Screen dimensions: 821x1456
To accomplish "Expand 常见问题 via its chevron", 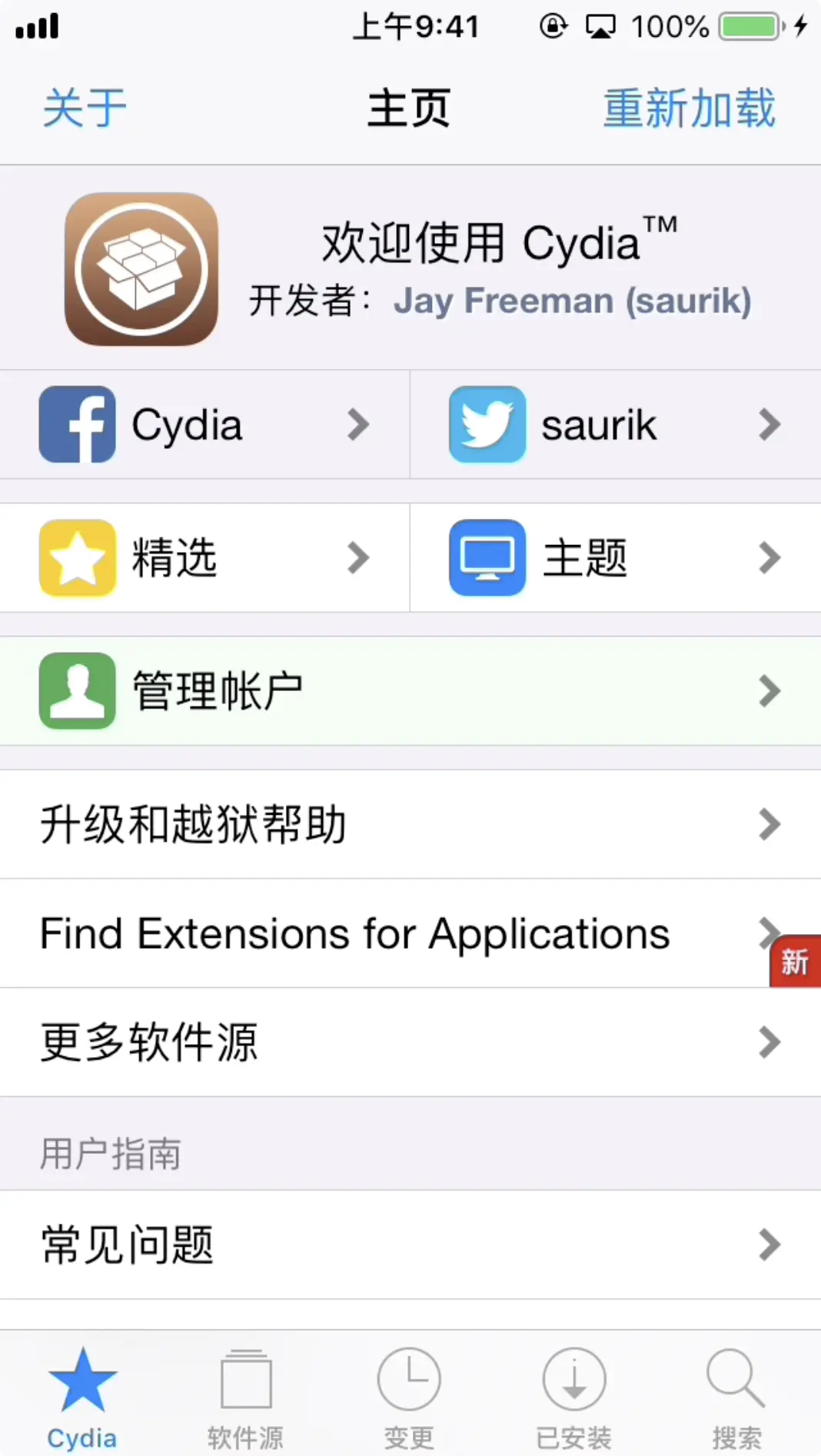I will coord(768,1245).
